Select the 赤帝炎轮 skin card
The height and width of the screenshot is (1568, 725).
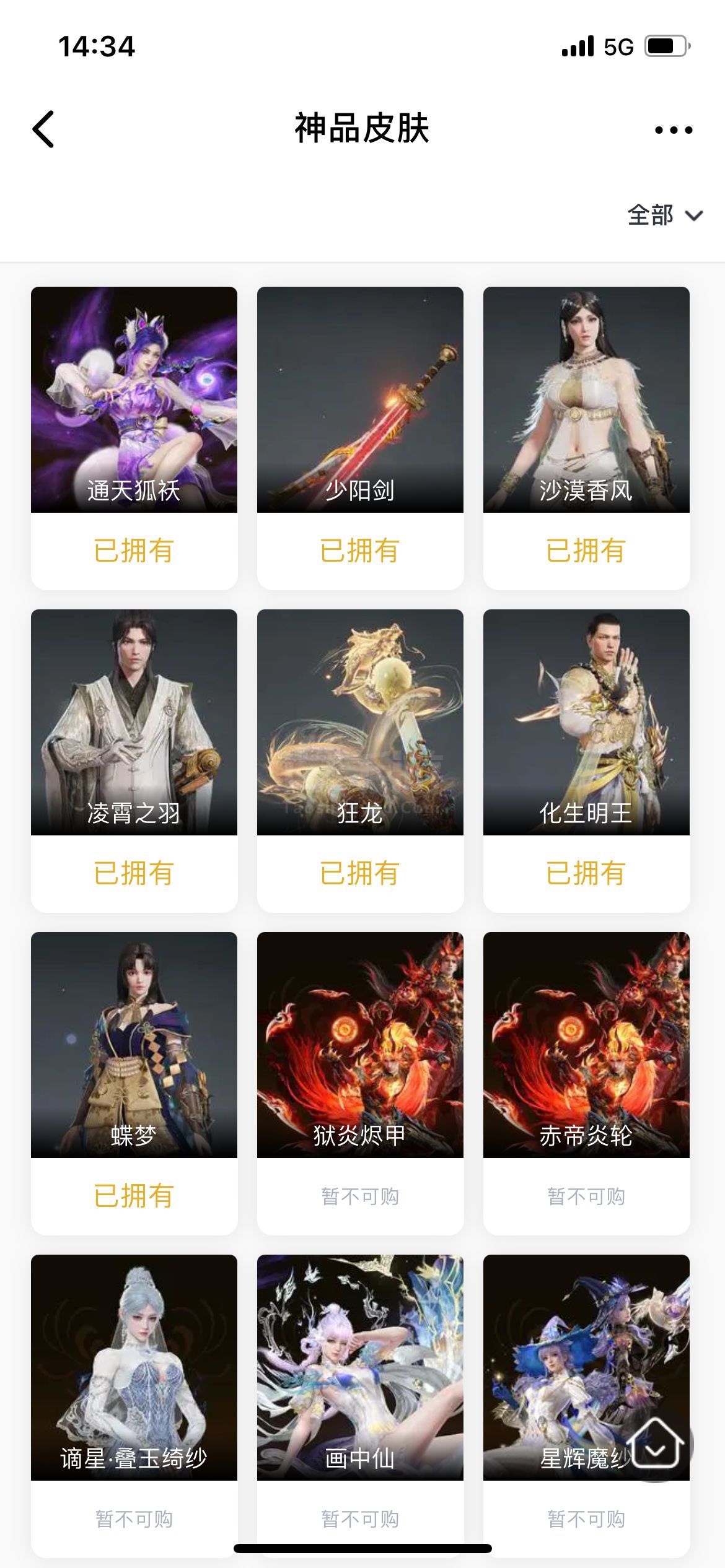(x=586, y=1083)
